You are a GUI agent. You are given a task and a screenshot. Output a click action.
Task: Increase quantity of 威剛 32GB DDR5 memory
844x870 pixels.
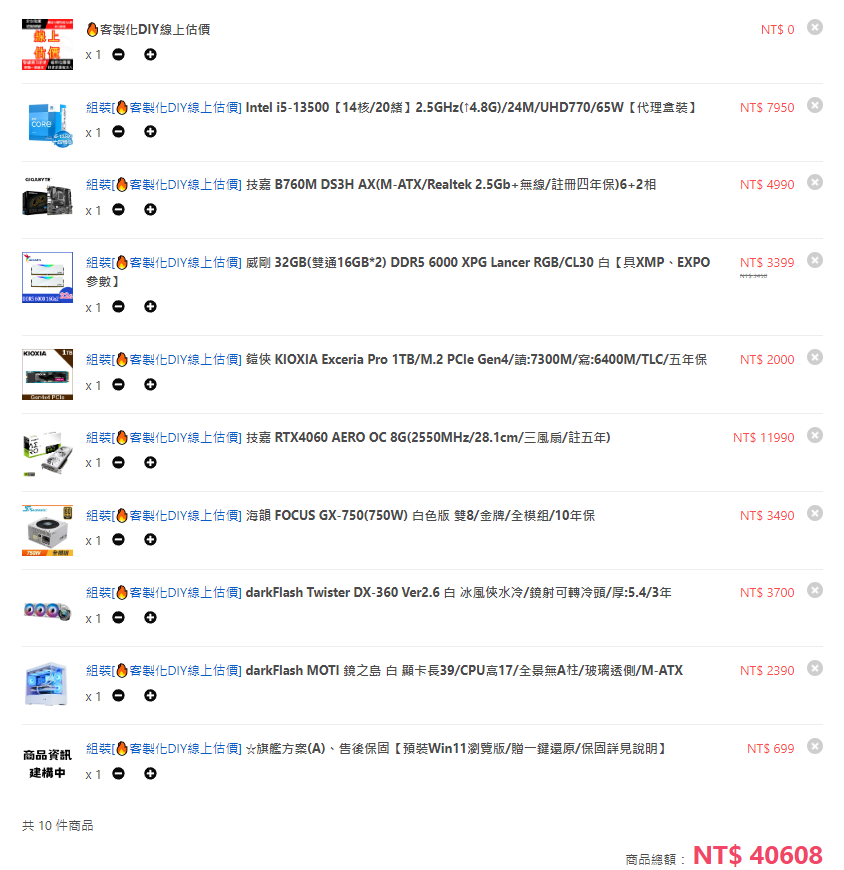tap(150, 307)
